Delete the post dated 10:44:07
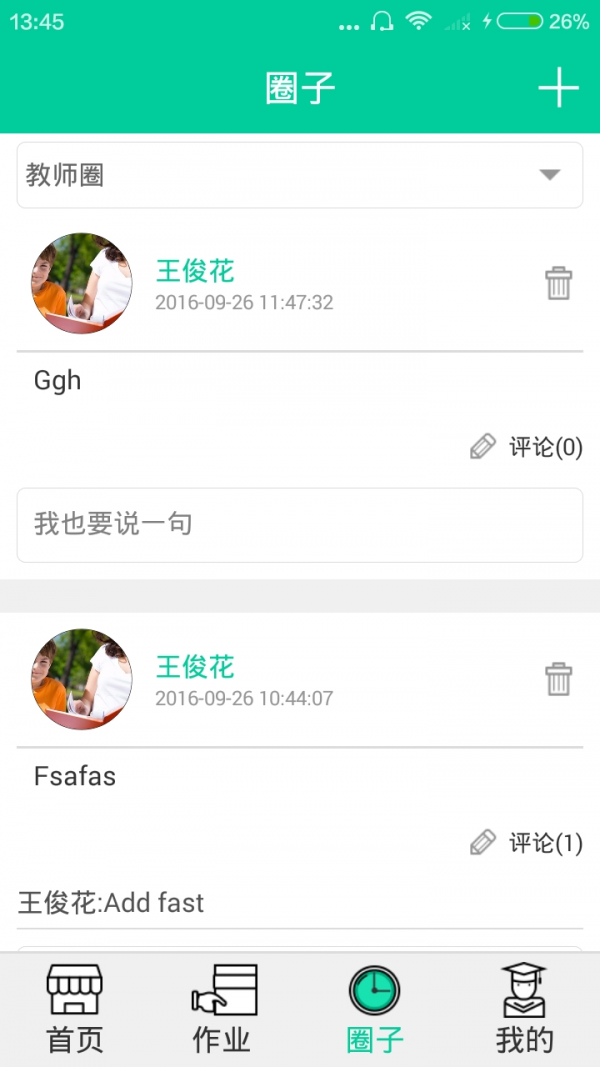 click(x=558, y=679)
